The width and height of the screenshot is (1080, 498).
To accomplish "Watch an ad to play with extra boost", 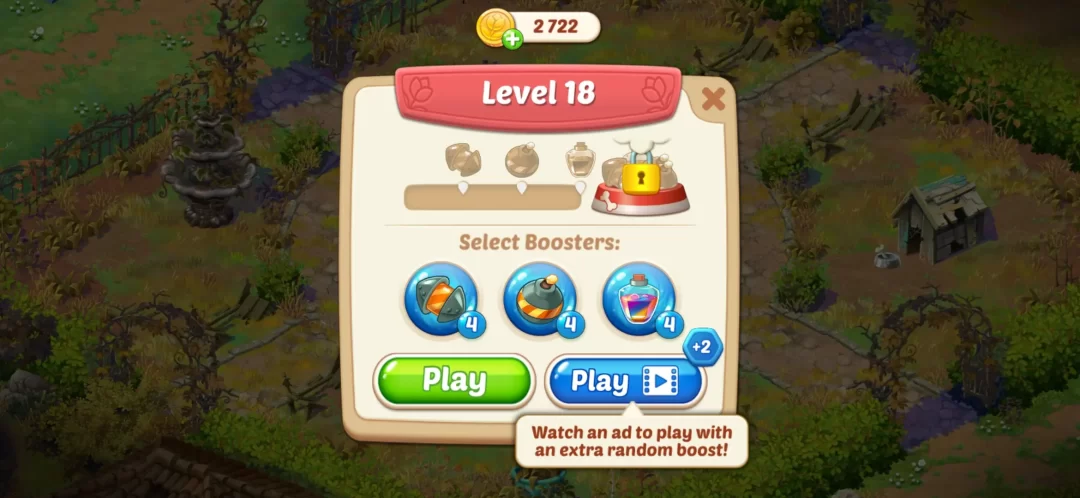I will [625, 381].
